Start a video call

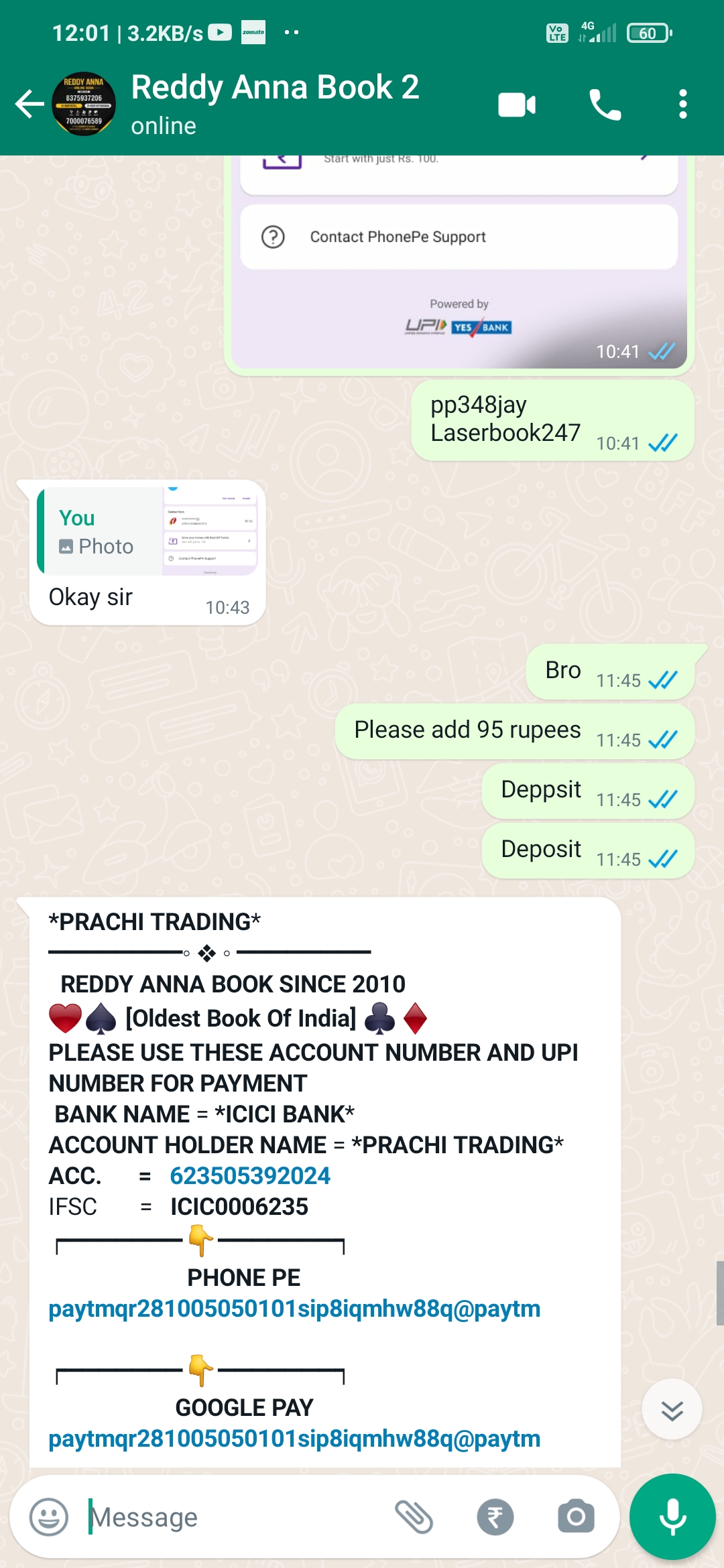point(517,105)
